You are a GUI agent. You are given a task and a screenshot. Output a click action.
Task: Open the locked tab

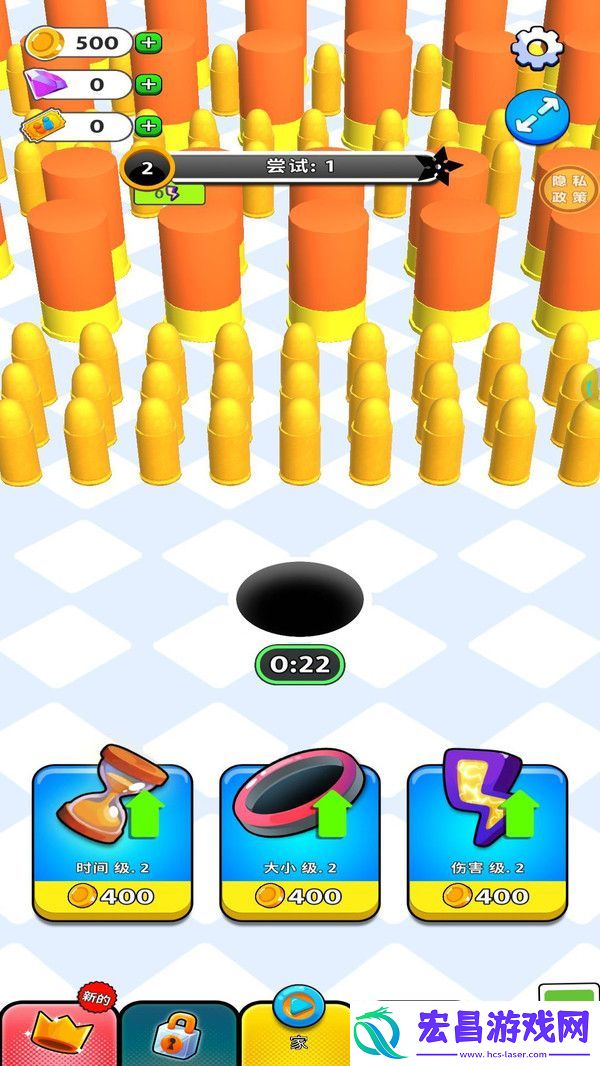(180, 1035)
